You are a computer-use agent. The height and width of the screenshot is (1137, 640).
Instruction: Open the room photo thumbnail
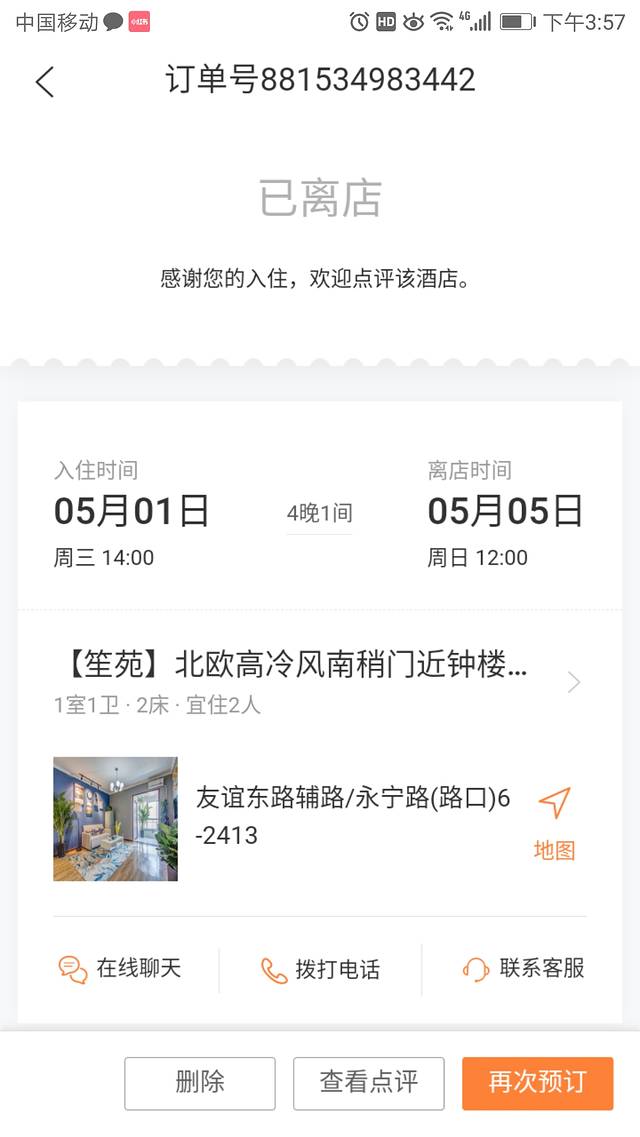(x=115, y=819)
